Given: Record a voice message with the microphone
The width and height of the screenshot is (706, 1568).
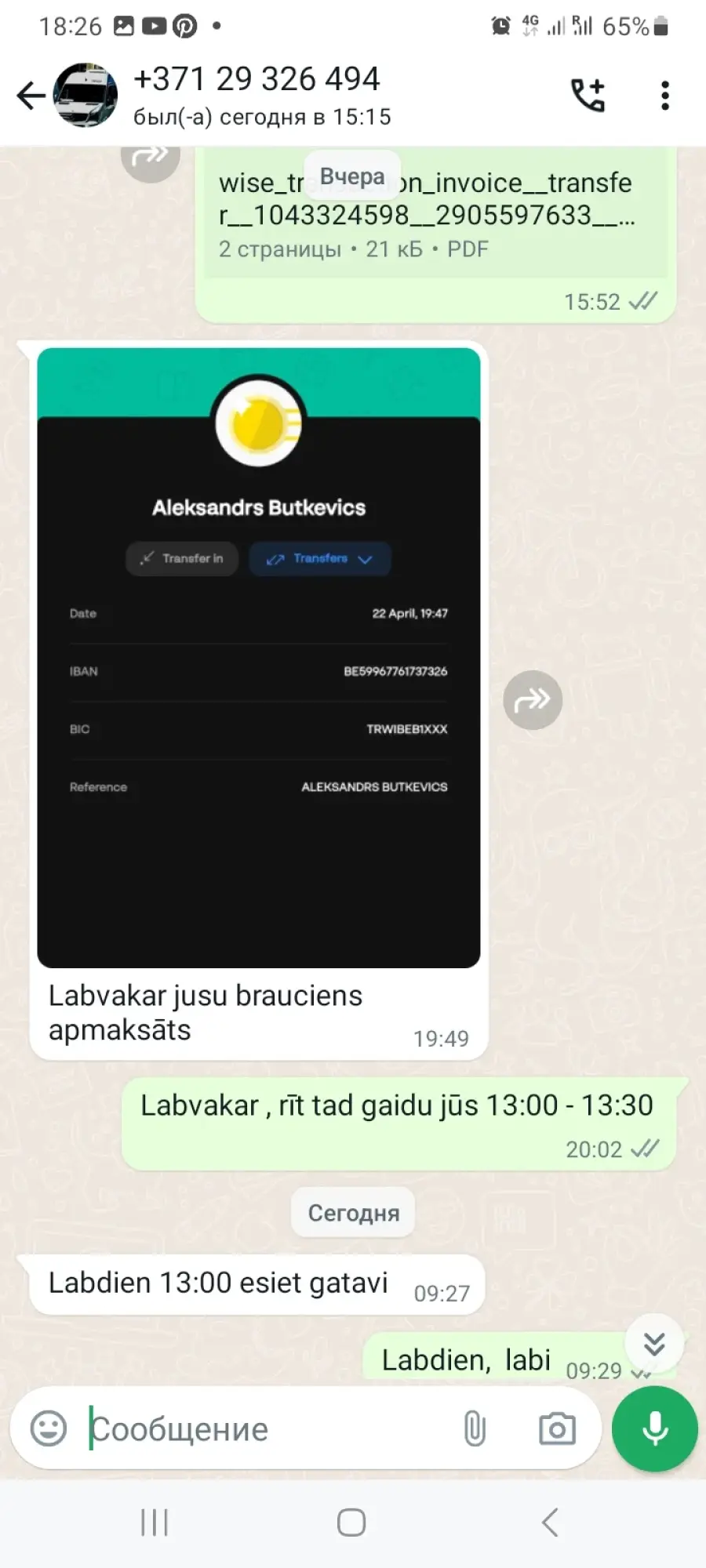Looking at the screenshot, I should pos(655,1428).
